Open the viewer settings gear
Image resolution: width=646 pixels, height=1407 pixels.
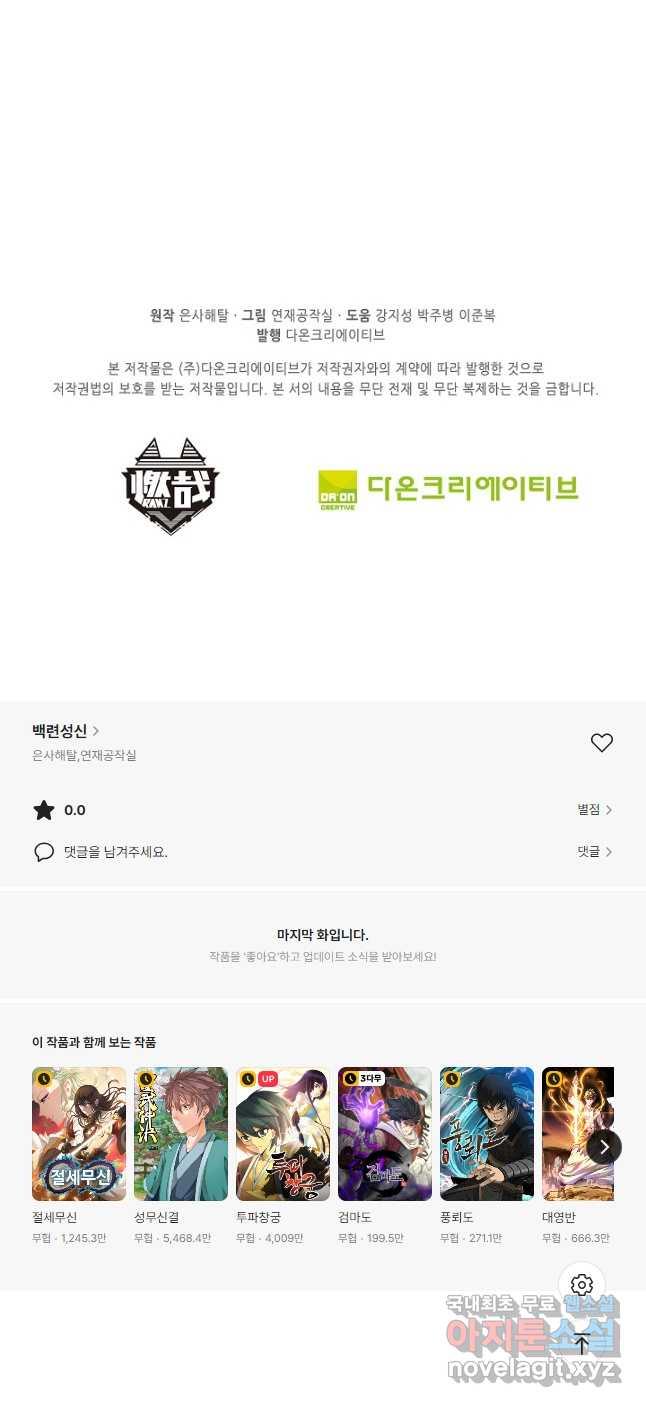tap(582, 1285)
